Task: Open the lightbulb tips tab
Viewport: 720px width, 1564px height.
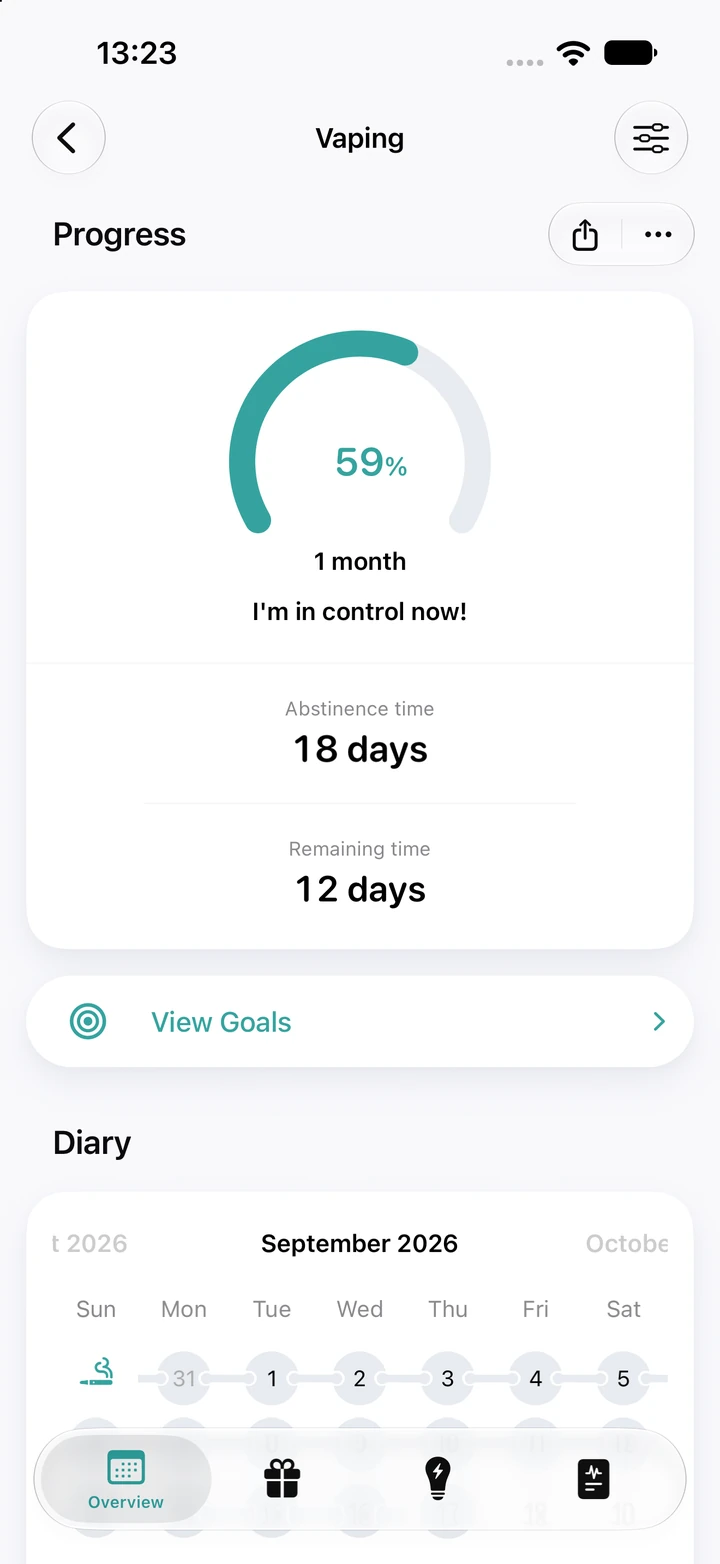Action: point(438,1478)
